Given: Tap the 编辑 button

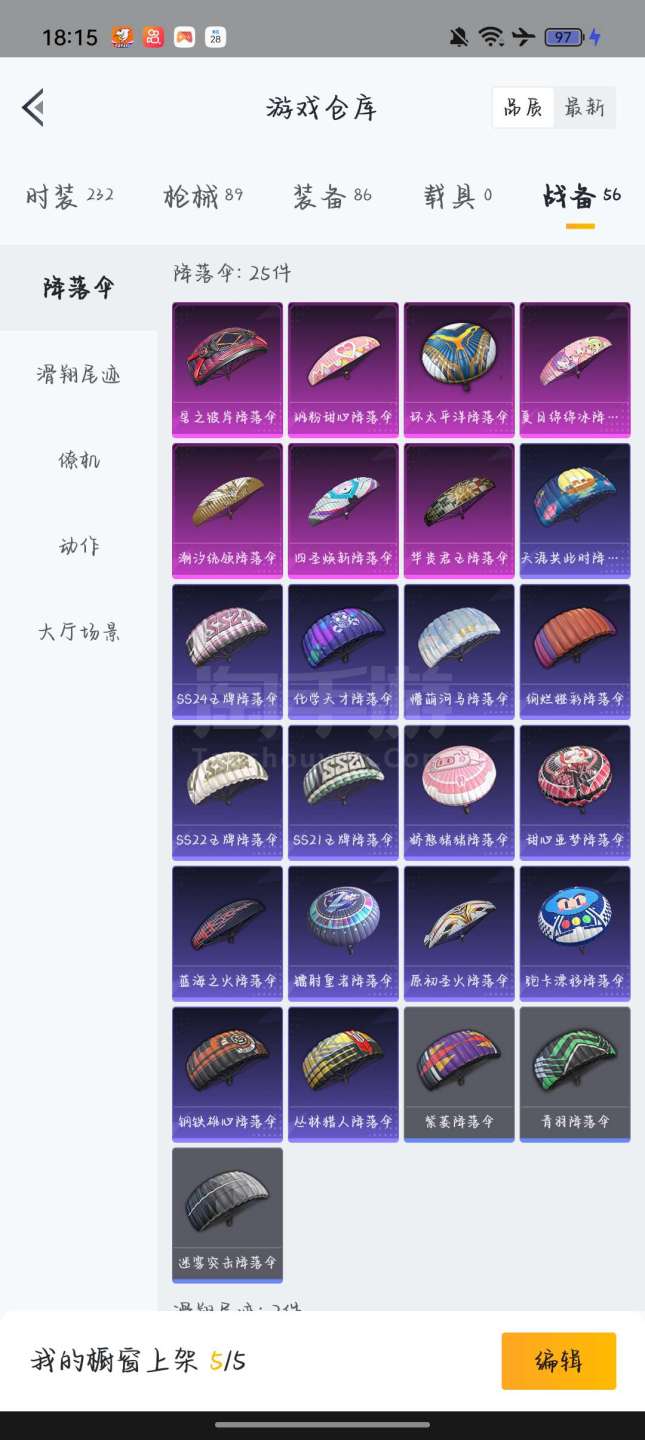Looking at the screenshot, I should click(559, 1361).
